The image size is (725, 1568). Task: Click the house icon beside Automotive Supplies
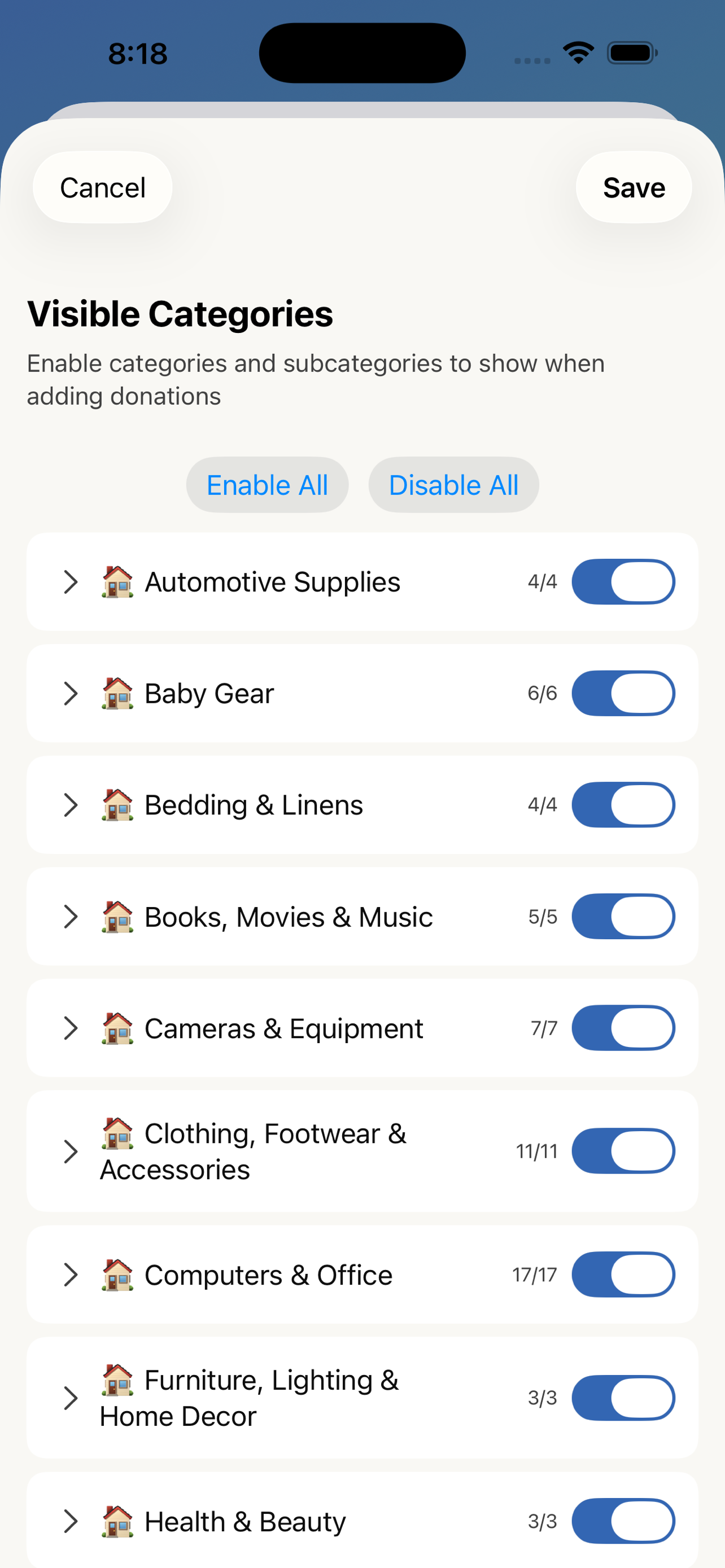tap(117, 581)
